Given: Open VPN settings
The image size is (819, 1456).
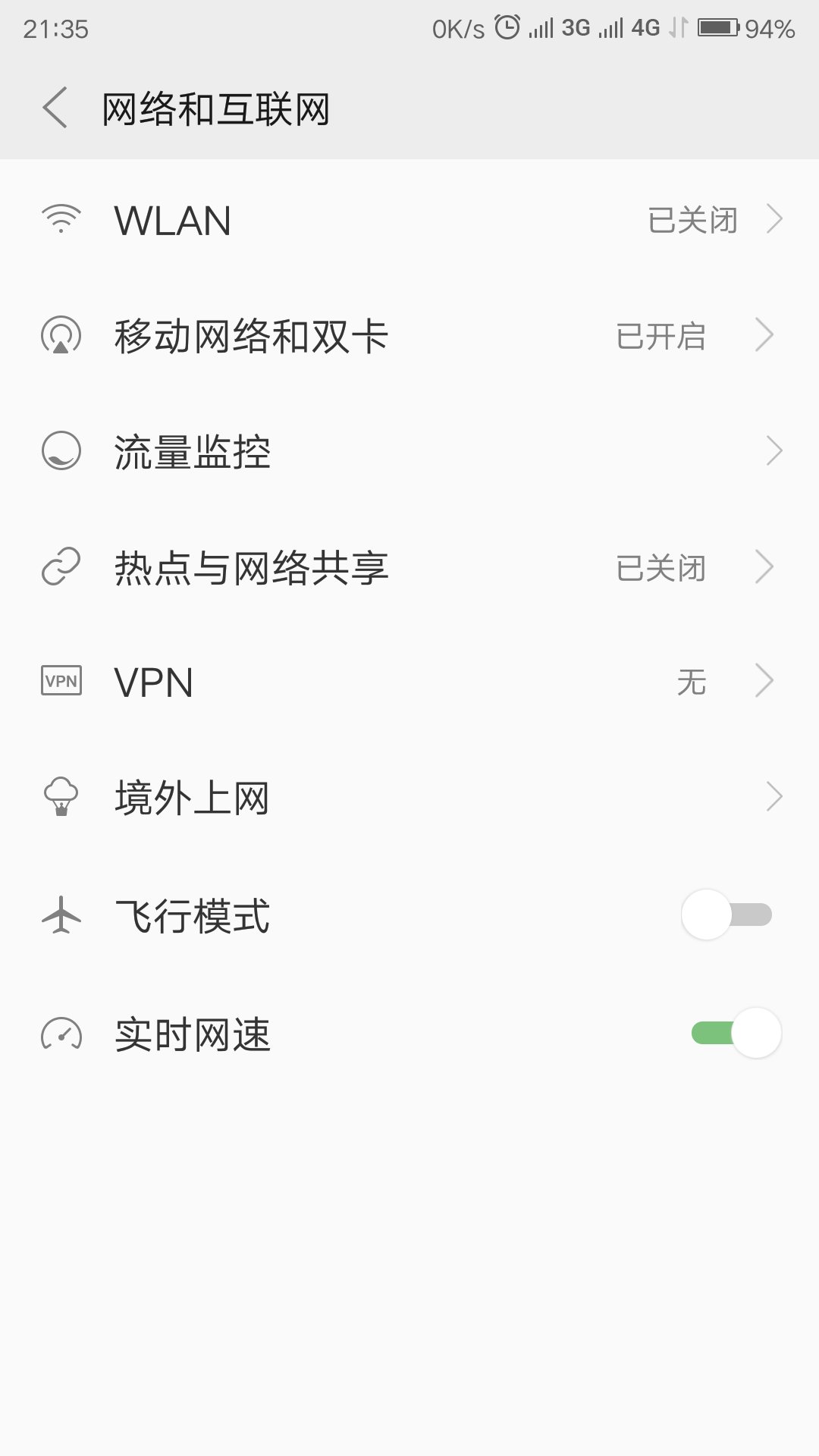Looking at the screenshot, I should (409, 682).
